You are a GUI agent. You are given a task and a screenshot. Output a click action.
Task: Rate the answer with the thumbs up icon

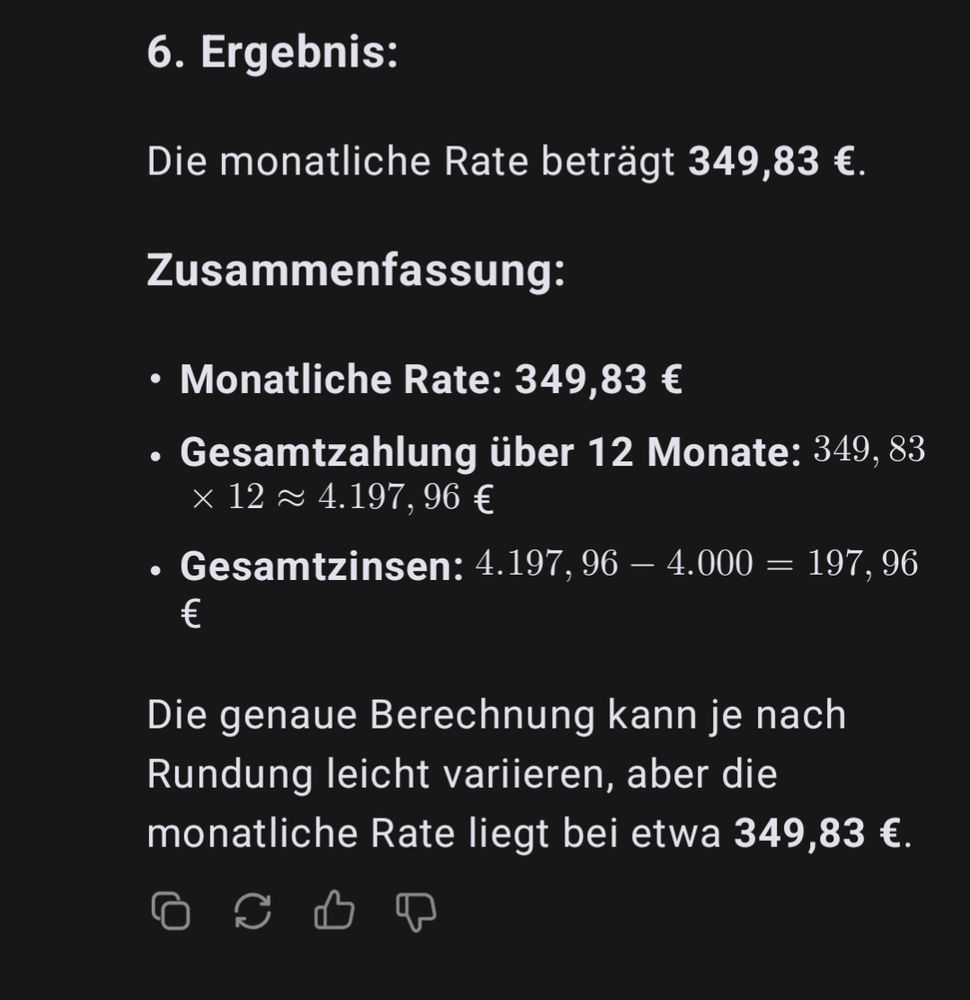tap(334, 910)
